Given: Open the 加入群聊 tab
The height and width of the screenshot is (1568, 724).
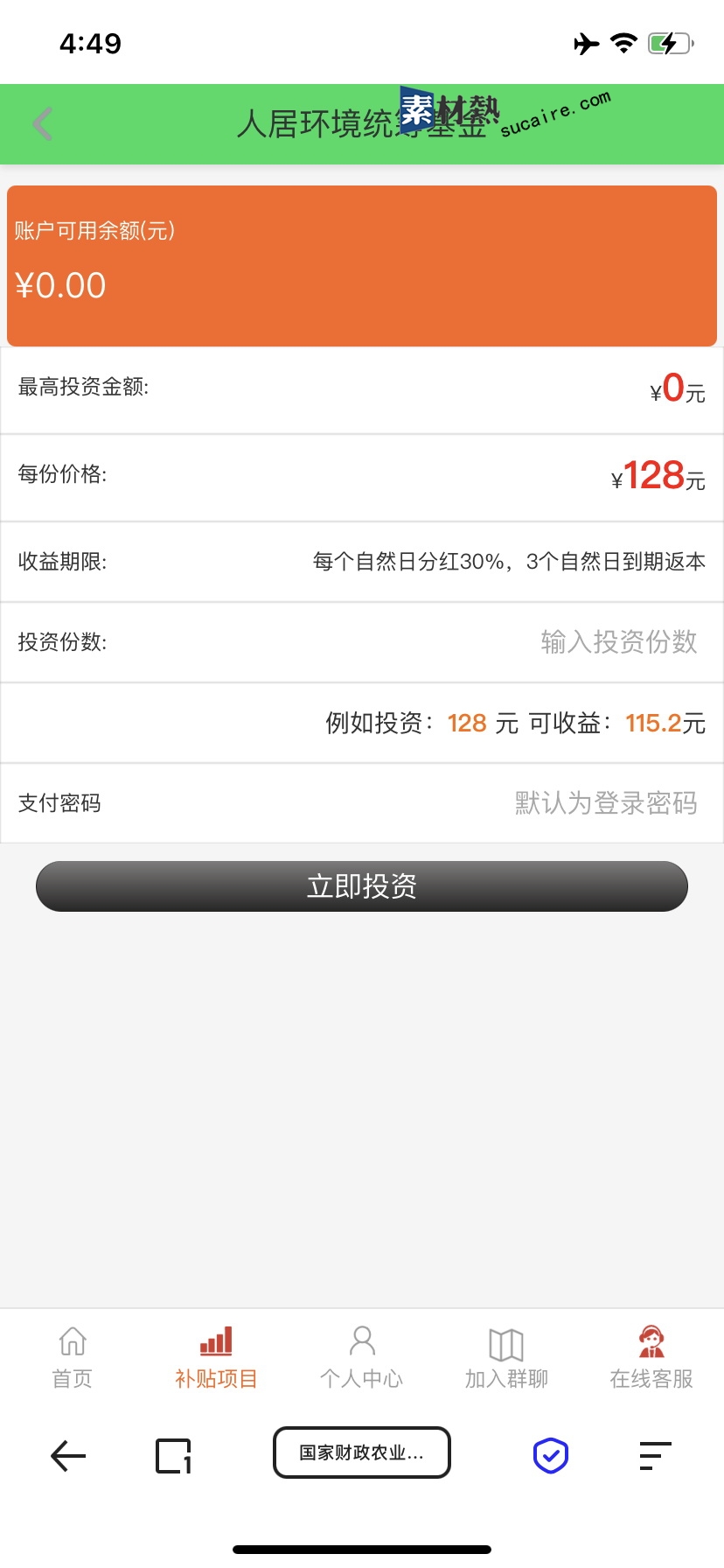Looking at the screenshot, I should coord(506,1358).
